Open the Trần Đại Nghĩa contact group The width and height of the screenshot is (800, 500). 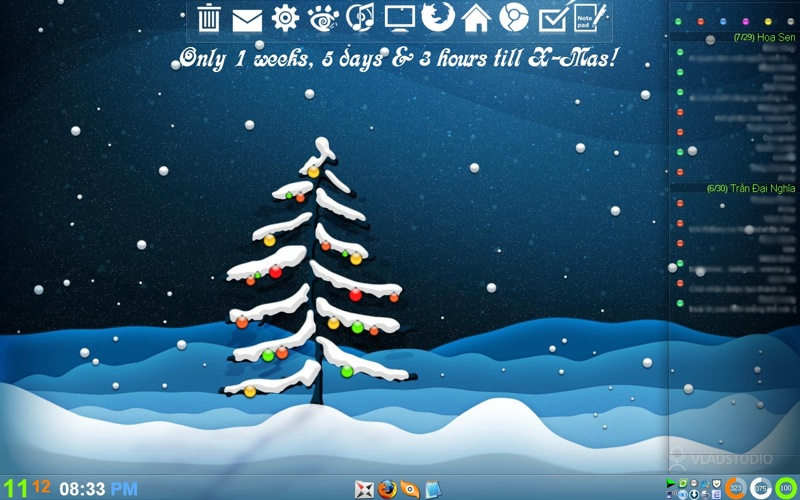(750, 187)
